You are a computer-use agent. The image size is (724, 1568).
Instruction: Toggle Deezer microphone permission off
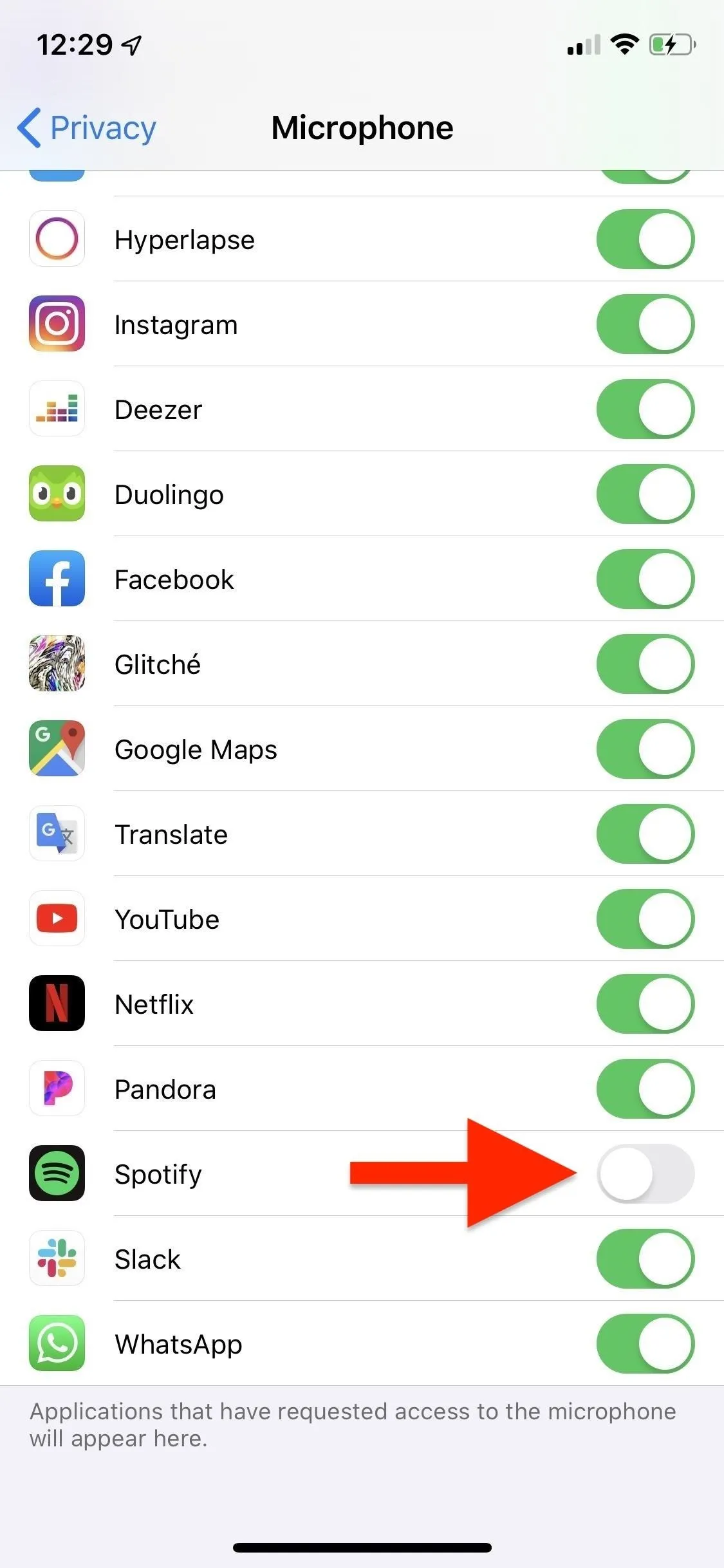coord(645,409)
